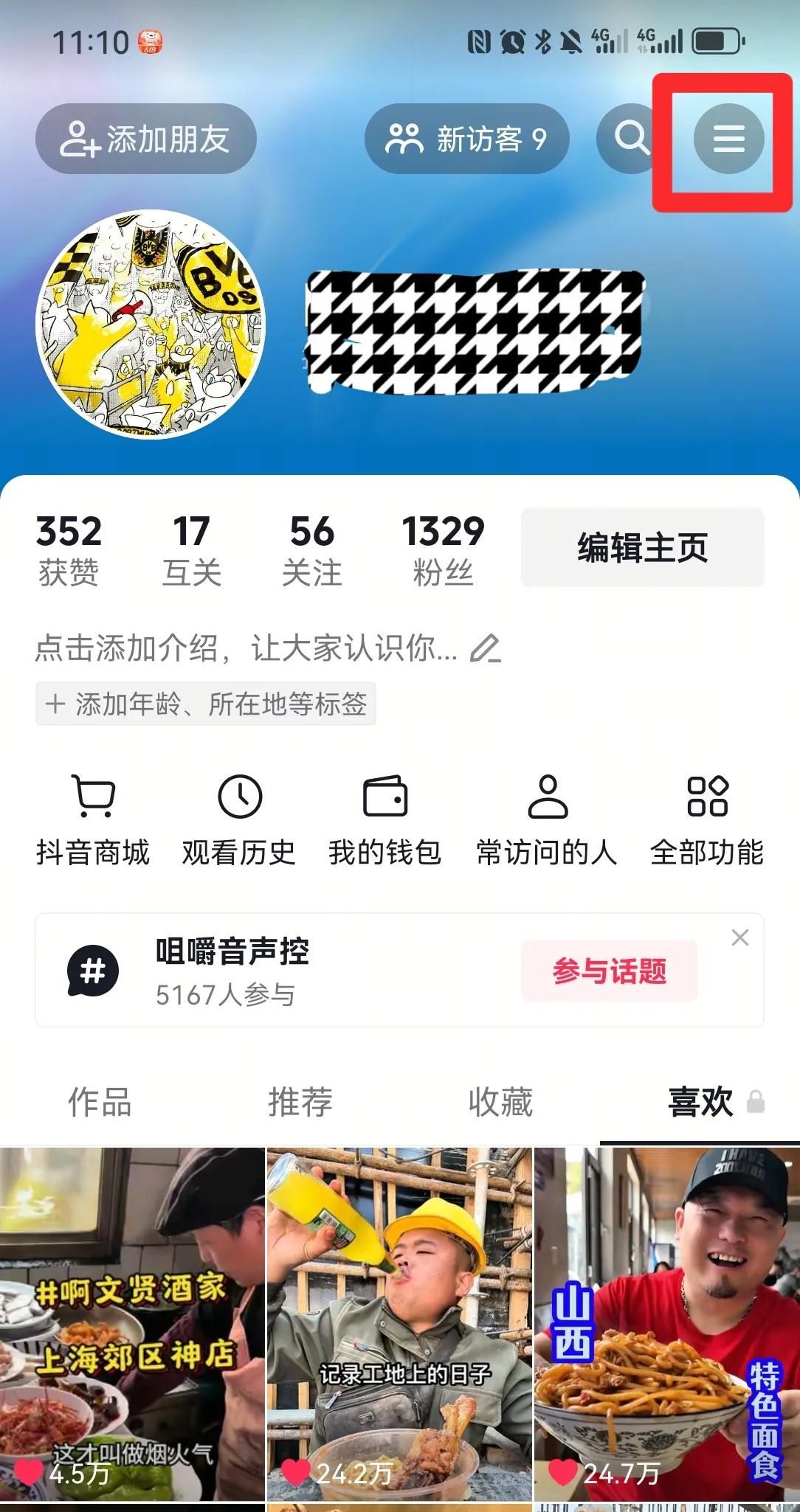Image resolution: width=800 pixels, height=1512 pixels.
Task: Open 观看历史 clock icon
Action: click(238, 799)
